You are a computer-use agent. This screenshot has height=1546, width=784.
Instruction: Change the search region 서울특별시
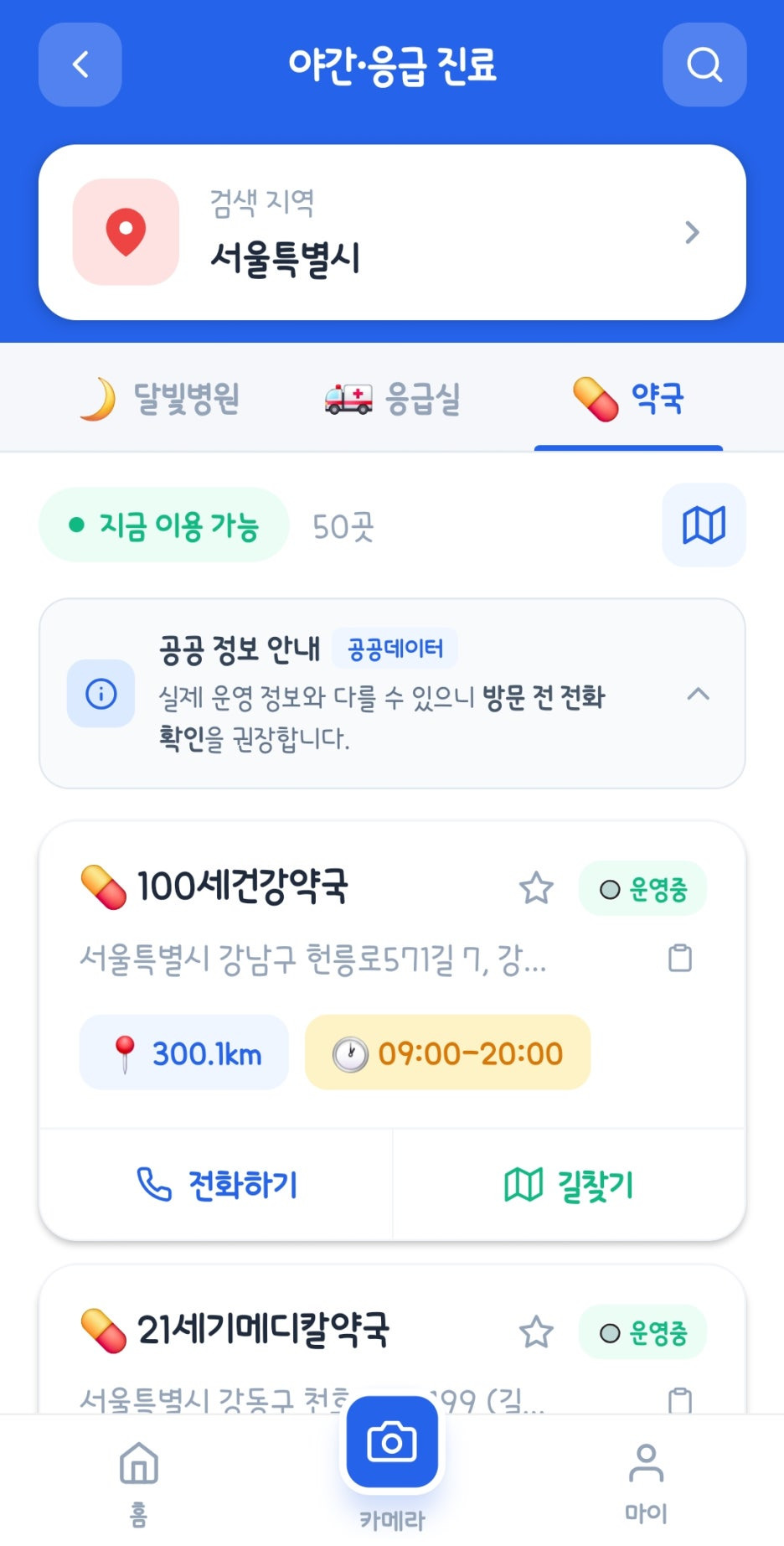392,232
